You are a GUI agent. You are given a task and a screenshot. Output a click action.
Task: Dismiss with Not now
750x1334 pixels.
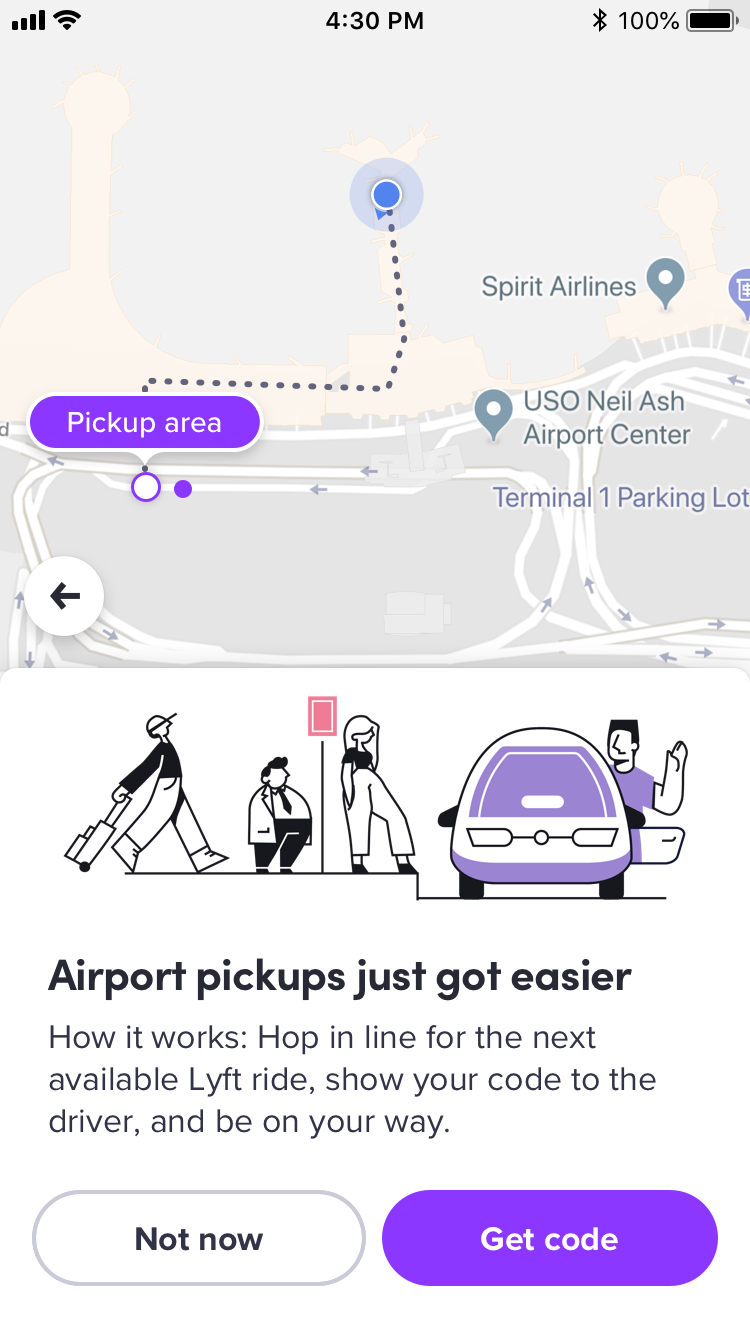pos(199,1238)
